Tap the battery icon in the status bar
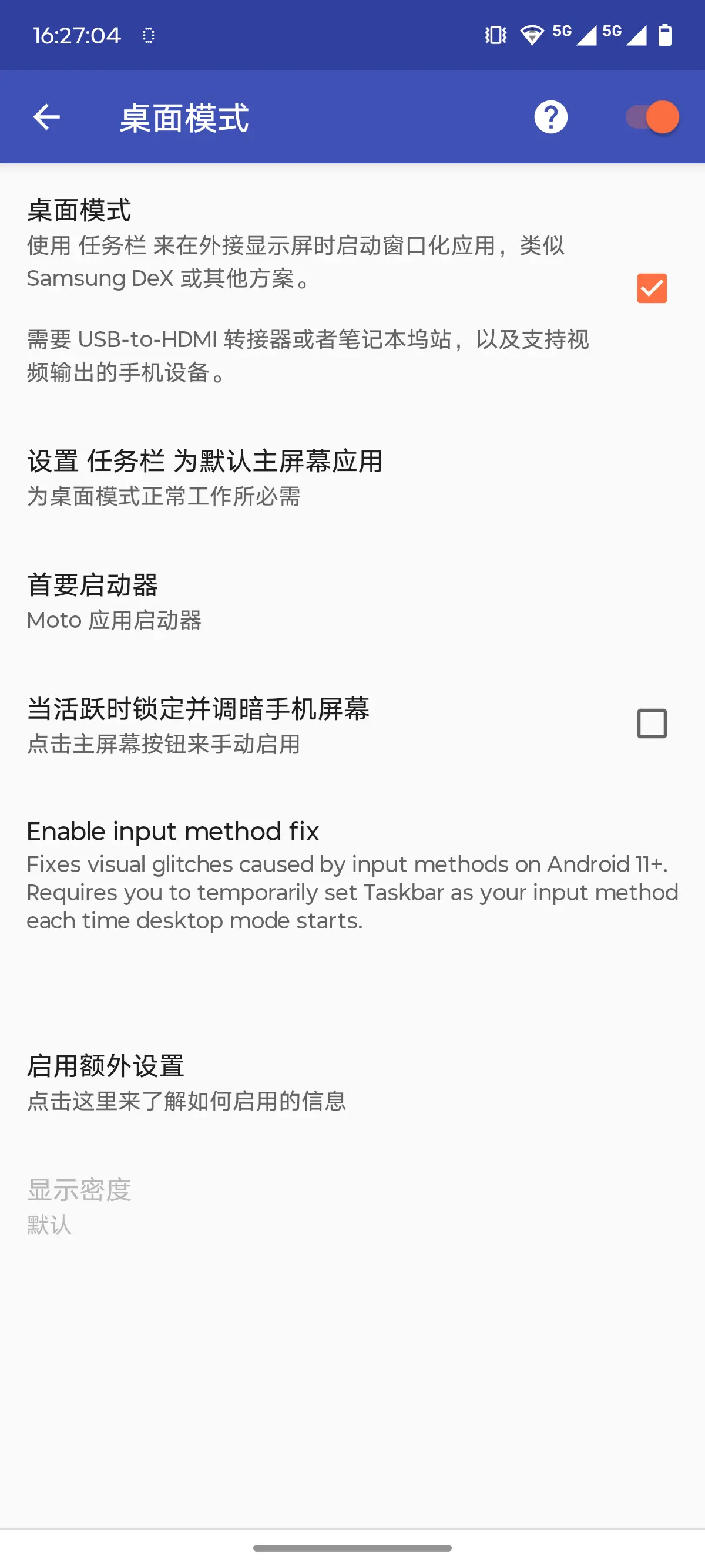 click(664, 35)
